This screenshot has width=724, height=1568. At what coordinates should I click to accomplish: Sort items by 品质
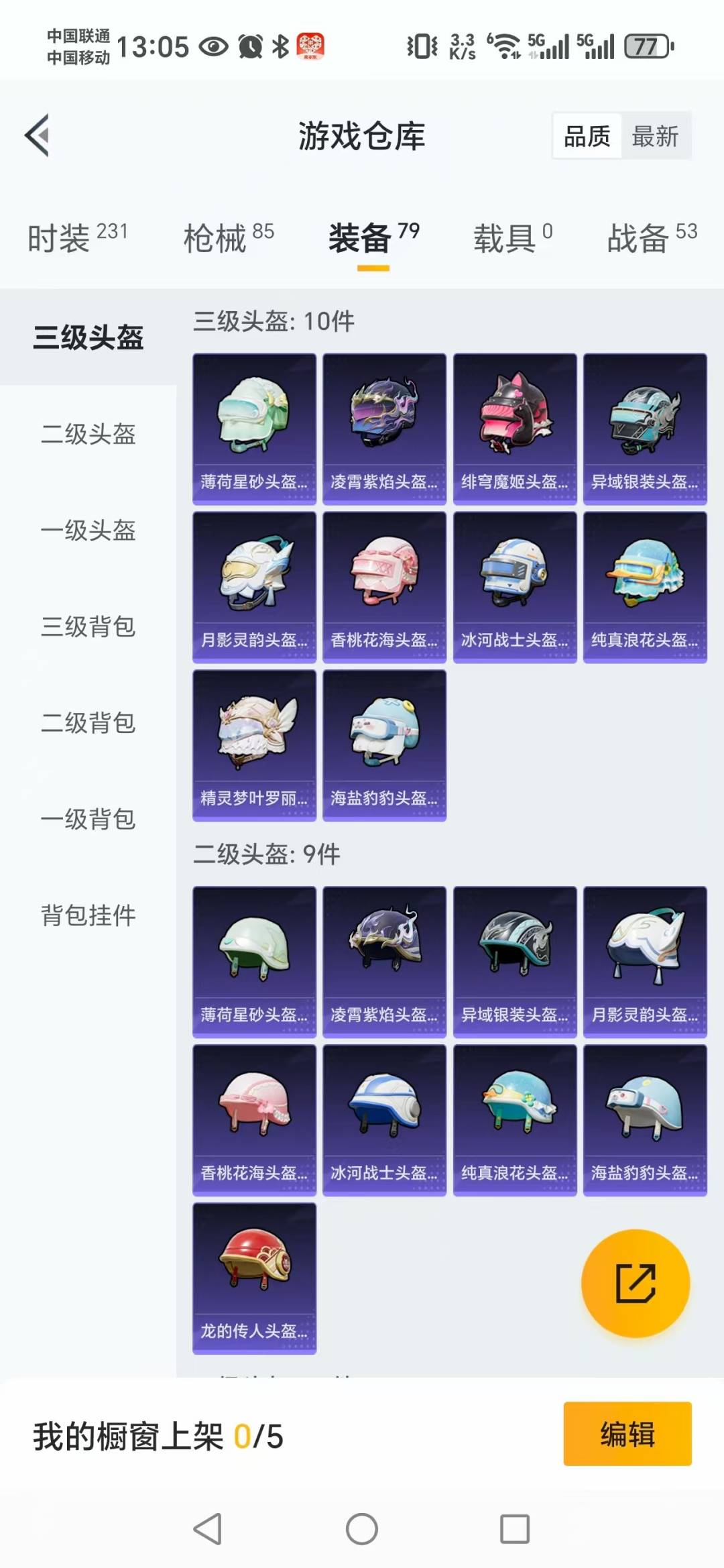[x=587, y=136]
